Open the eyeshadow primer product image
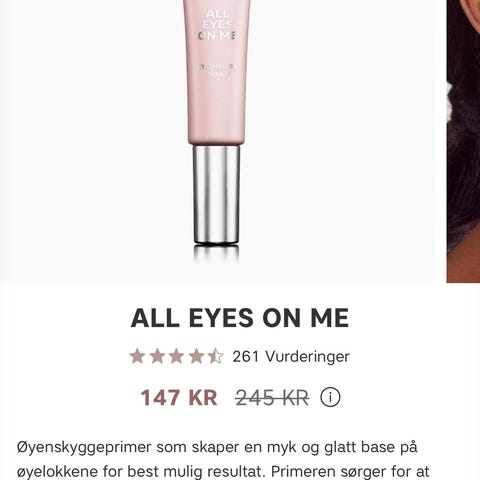Screen dimensions: 480x480 217,141
